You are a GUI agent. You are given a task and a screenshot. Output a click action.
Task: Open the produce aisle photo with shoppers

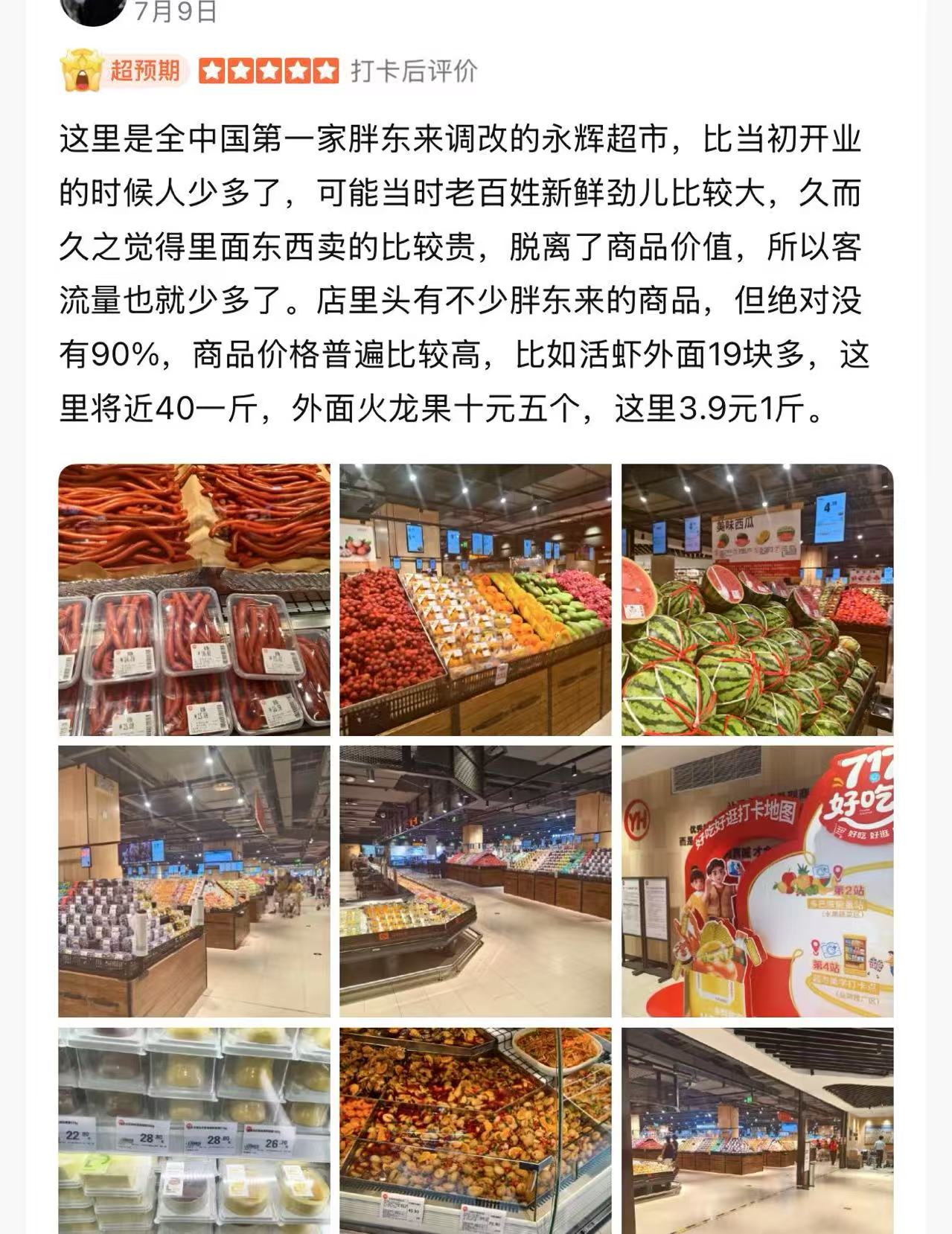(x=194, y=881)
